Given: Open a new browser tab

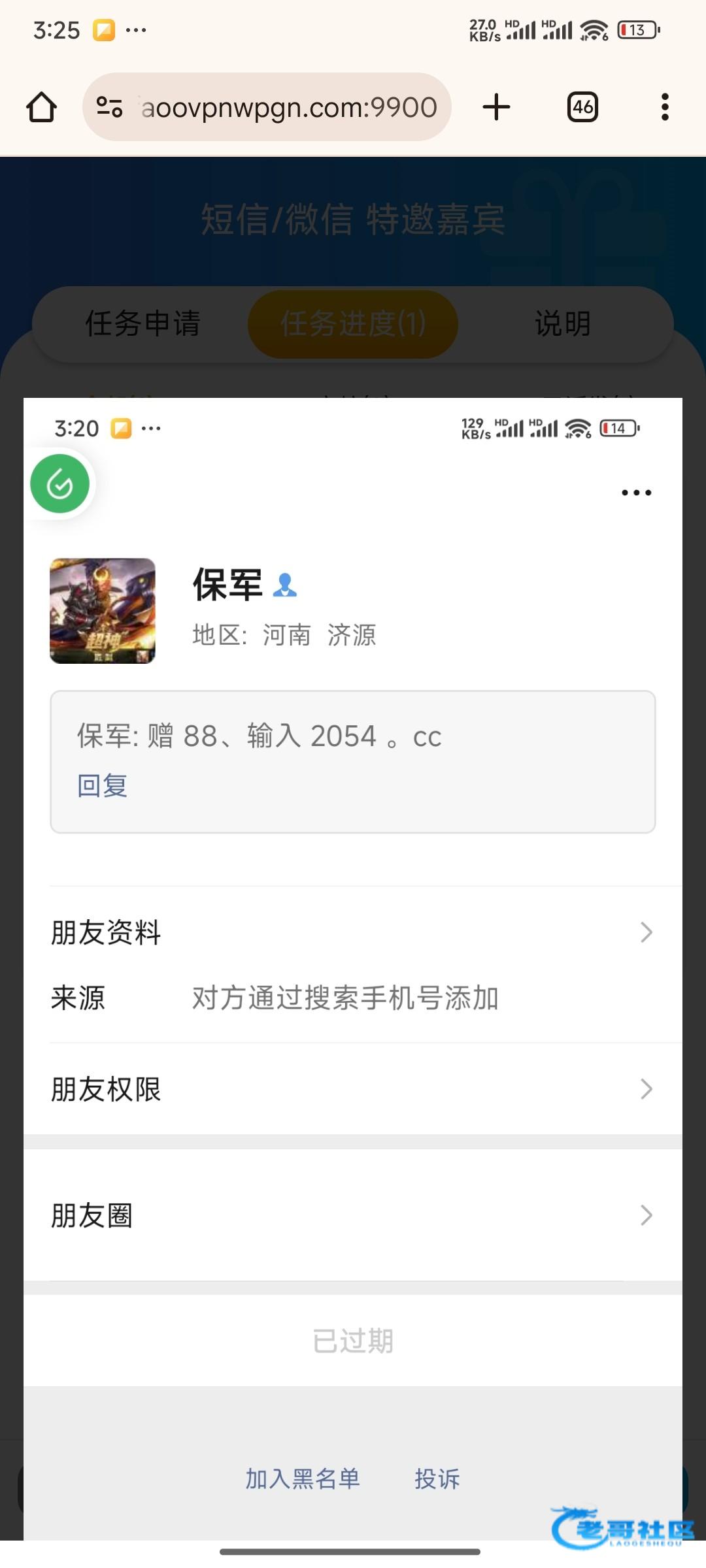Looking at the screenshot, I should (496, 107).
